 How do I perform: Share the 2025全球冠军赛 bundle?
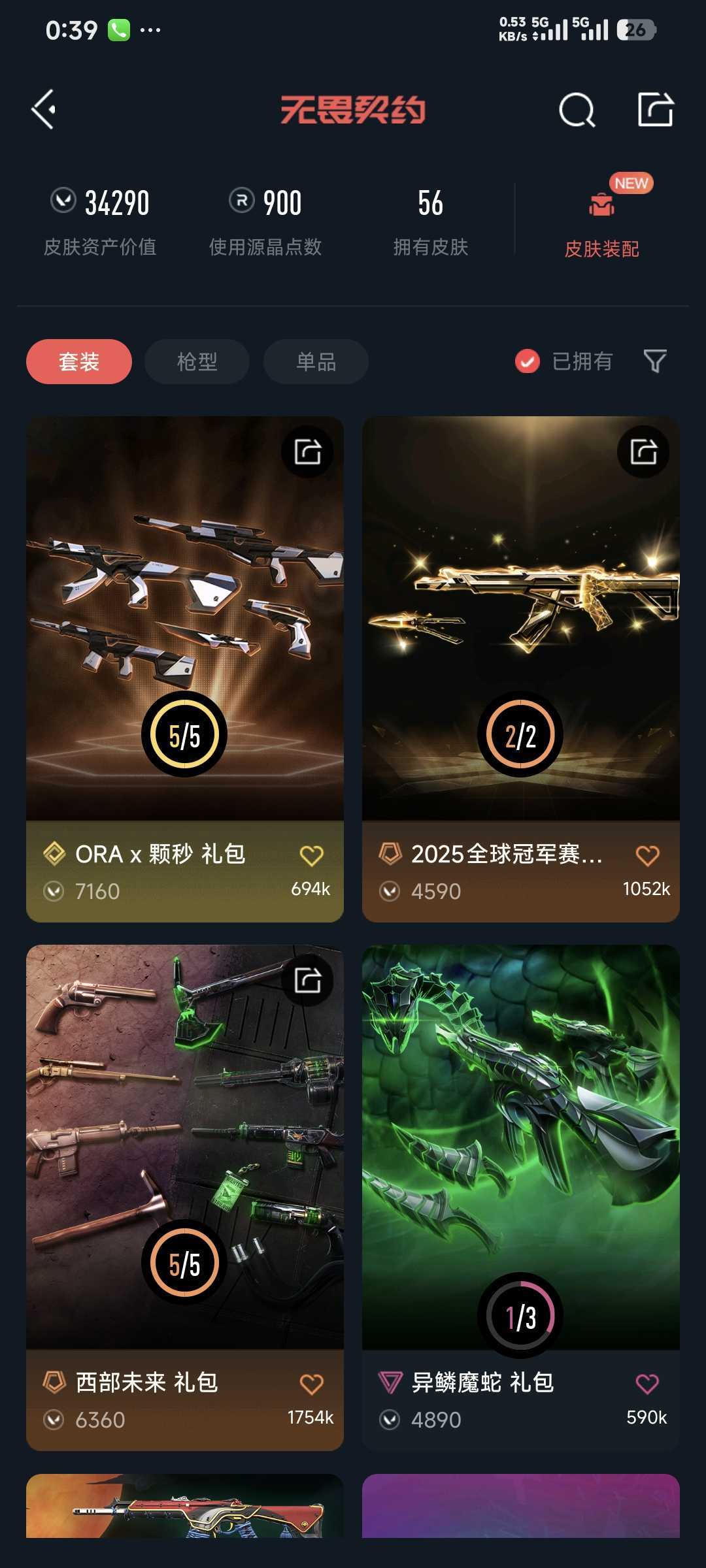[x=643, y=451]
